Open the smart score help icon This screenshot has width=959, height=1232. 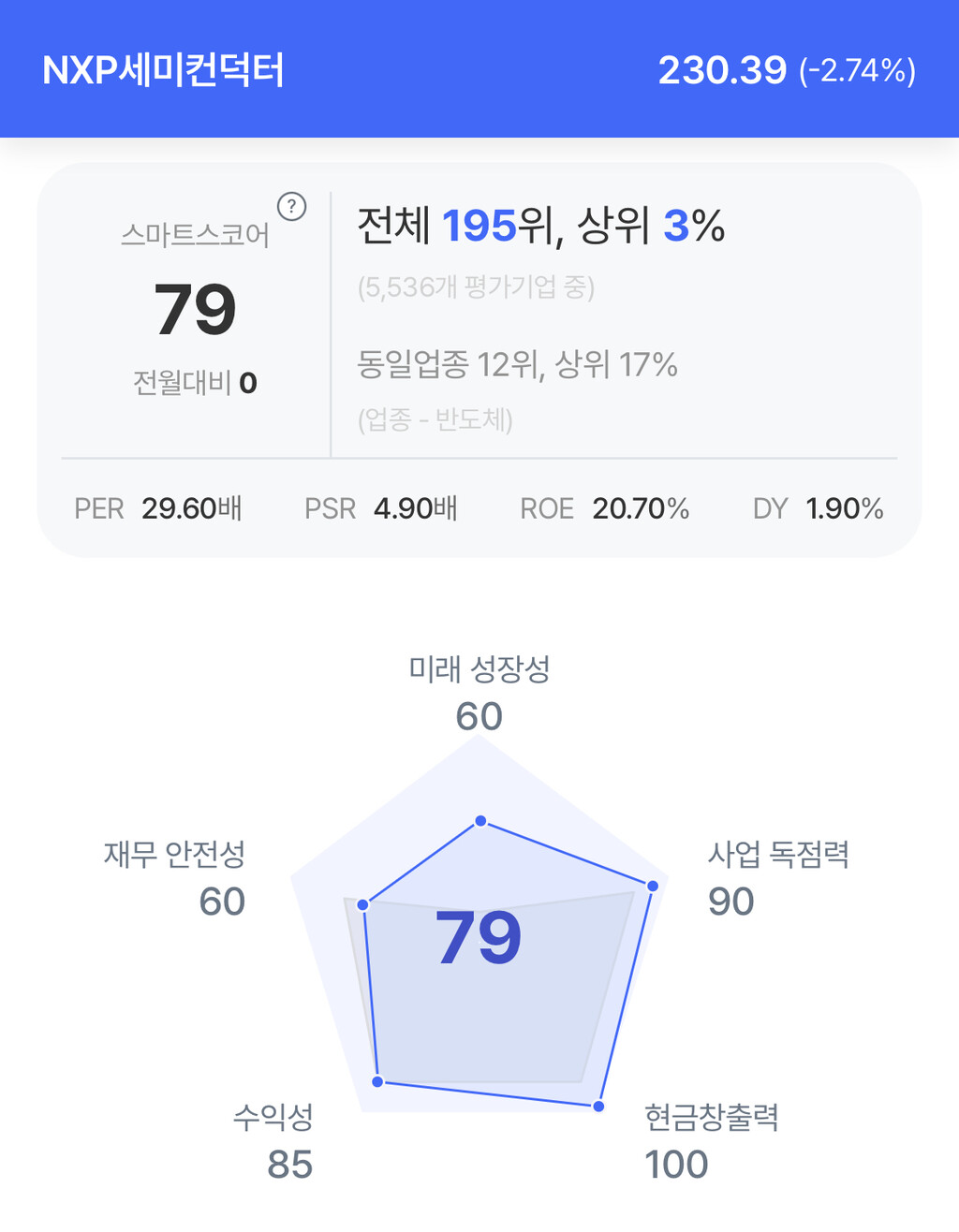292,206
